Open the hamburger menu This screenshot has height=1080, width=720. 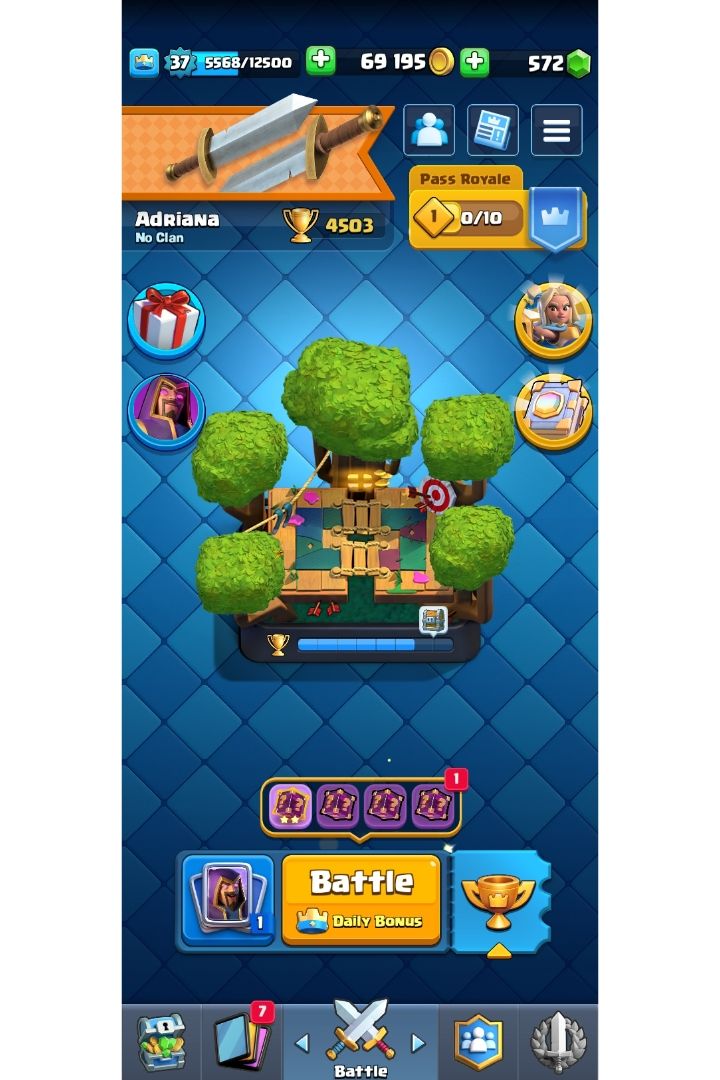[x=556, y=130]
